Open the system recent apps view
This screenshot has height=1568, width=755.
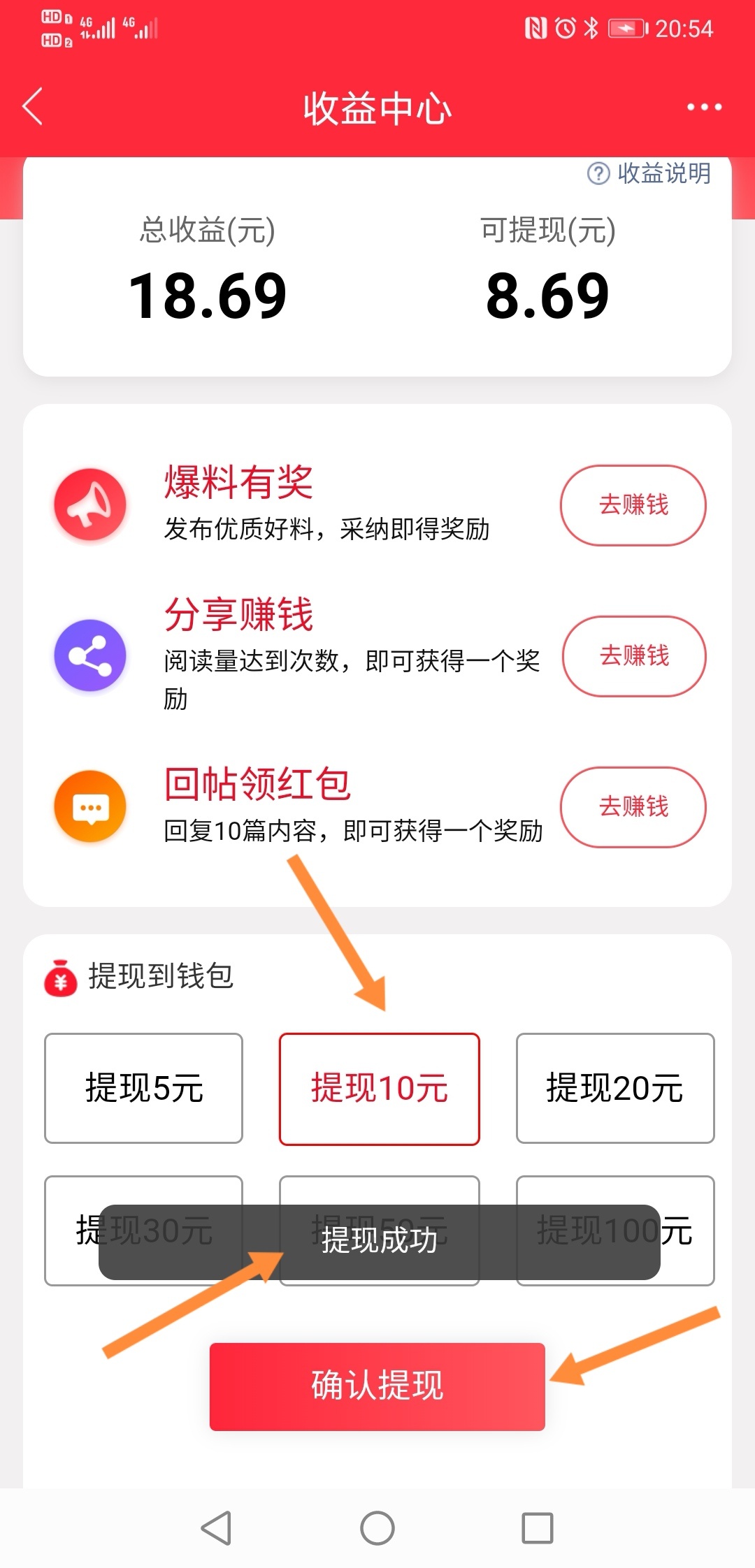tap(538, 1528)
